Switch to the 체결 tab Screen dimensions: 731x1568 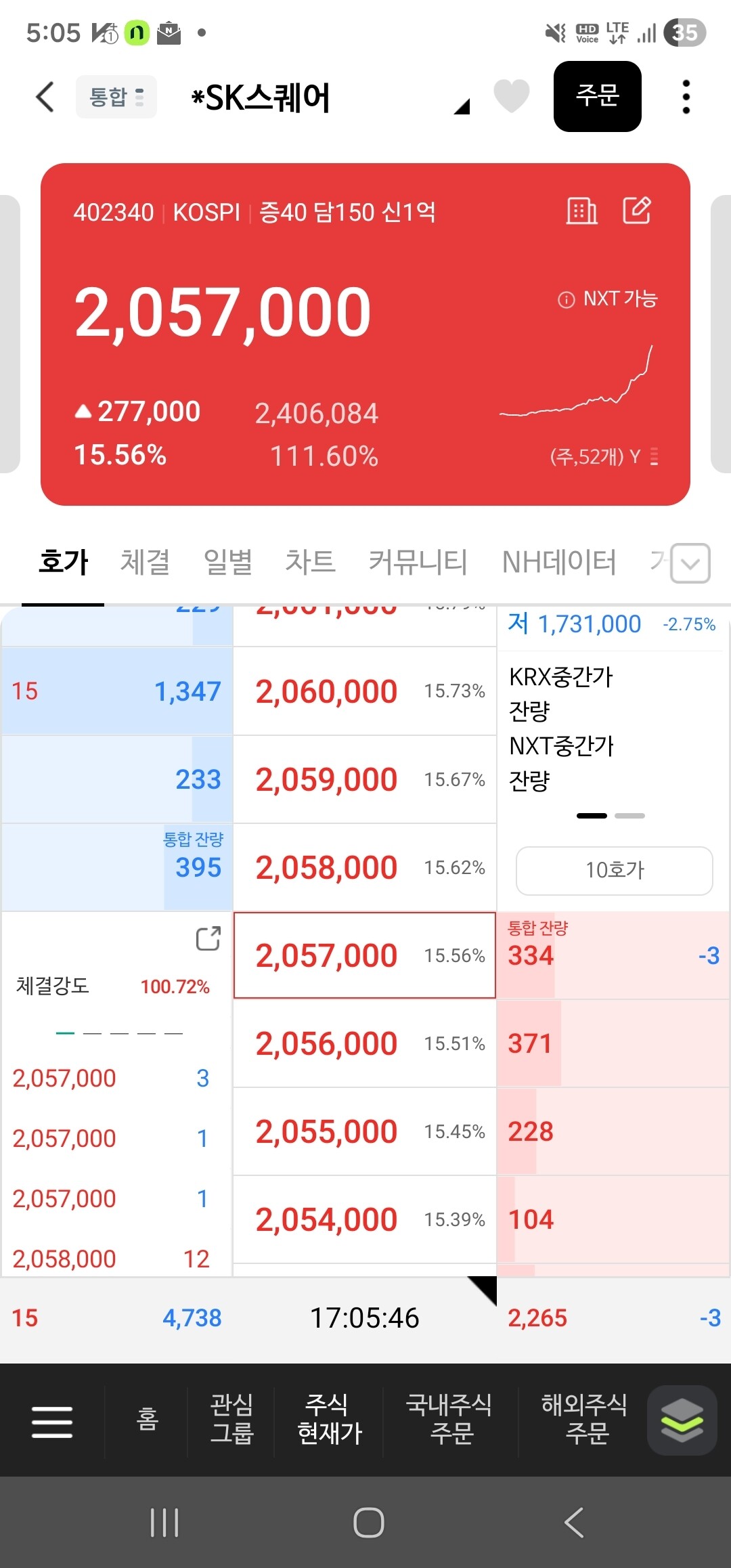145,562
